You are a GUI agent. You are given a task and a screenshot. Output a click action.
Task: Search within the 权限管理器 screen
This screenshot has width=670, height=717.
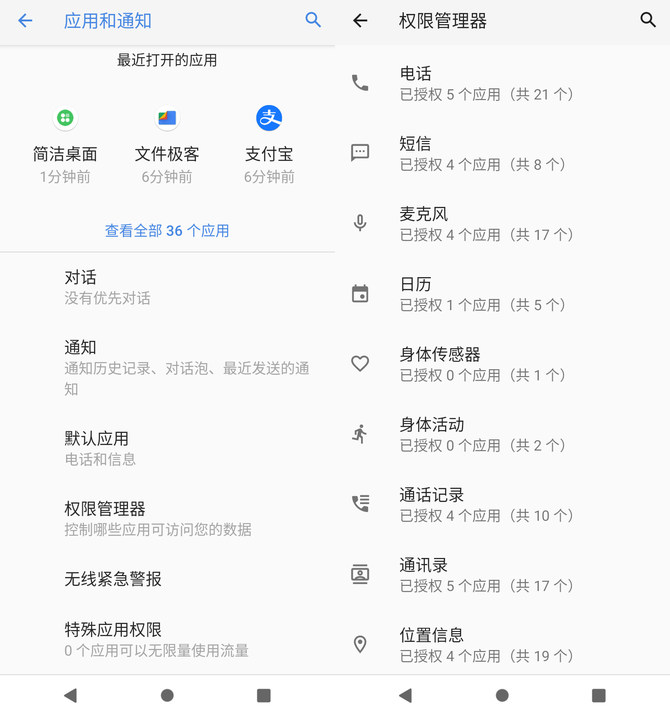pos(648,20)
